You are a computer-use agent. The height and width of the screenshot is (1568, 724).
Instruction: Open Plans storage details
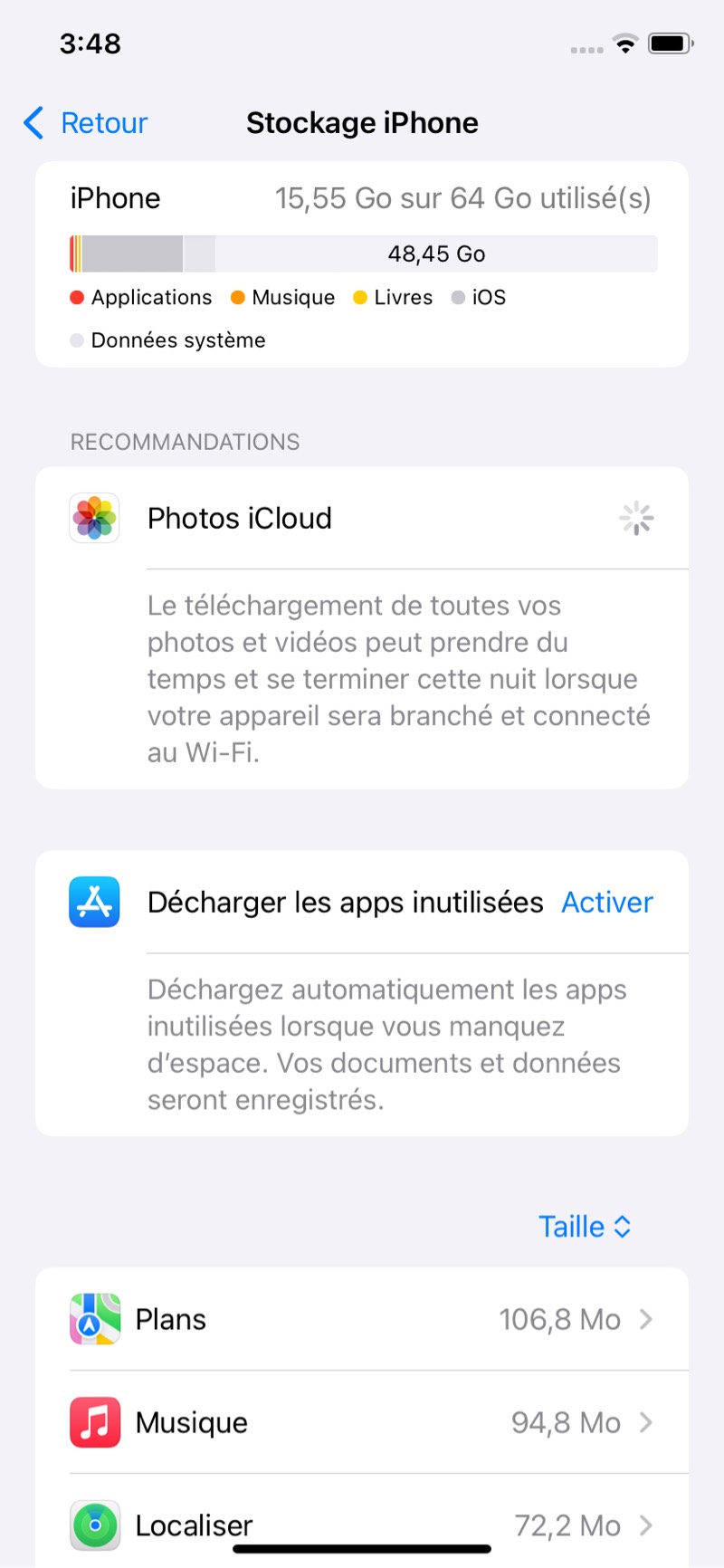pos(362,1319)
